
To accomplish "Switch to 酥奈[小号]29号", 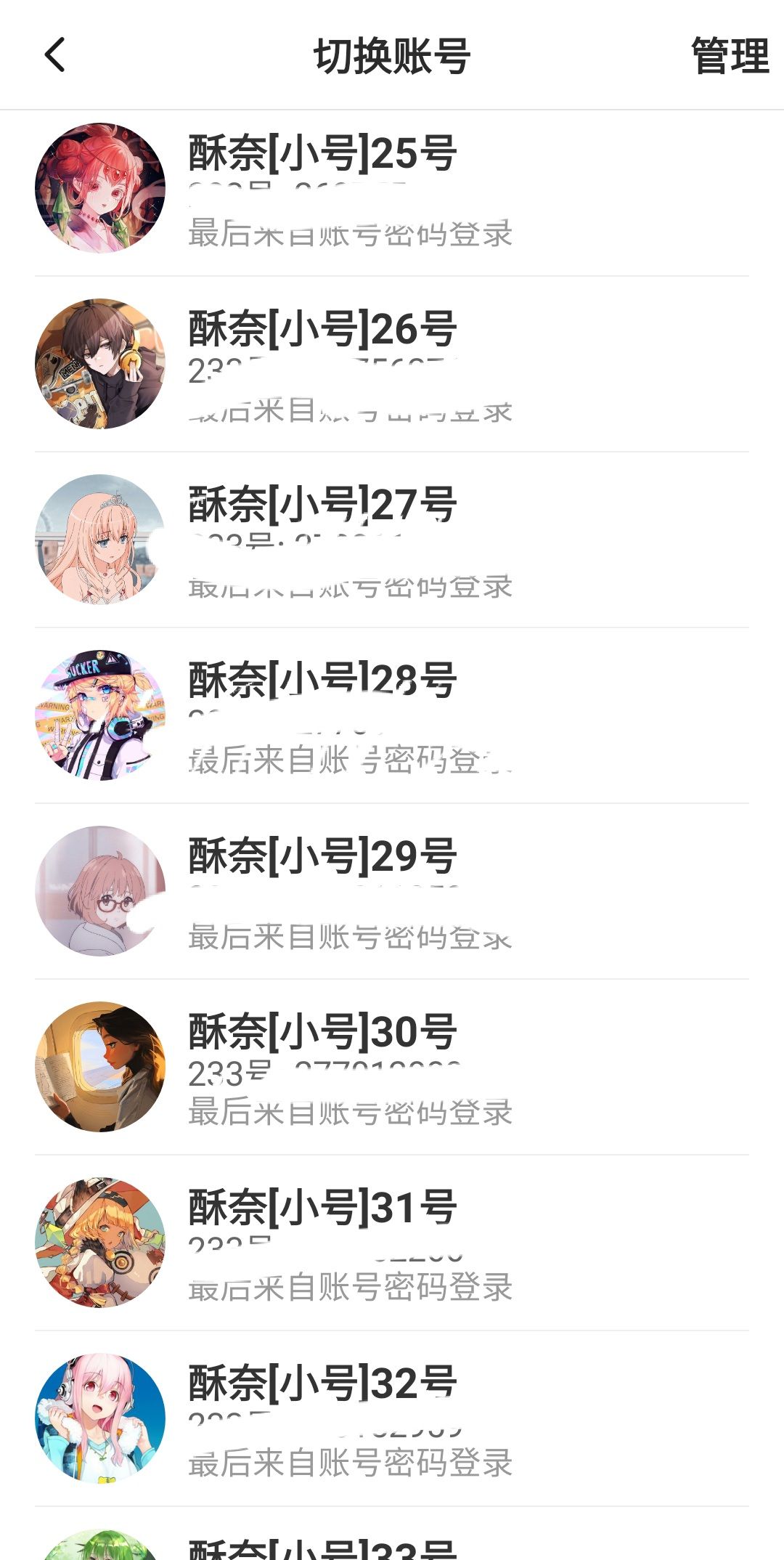I will click(392, 892).
